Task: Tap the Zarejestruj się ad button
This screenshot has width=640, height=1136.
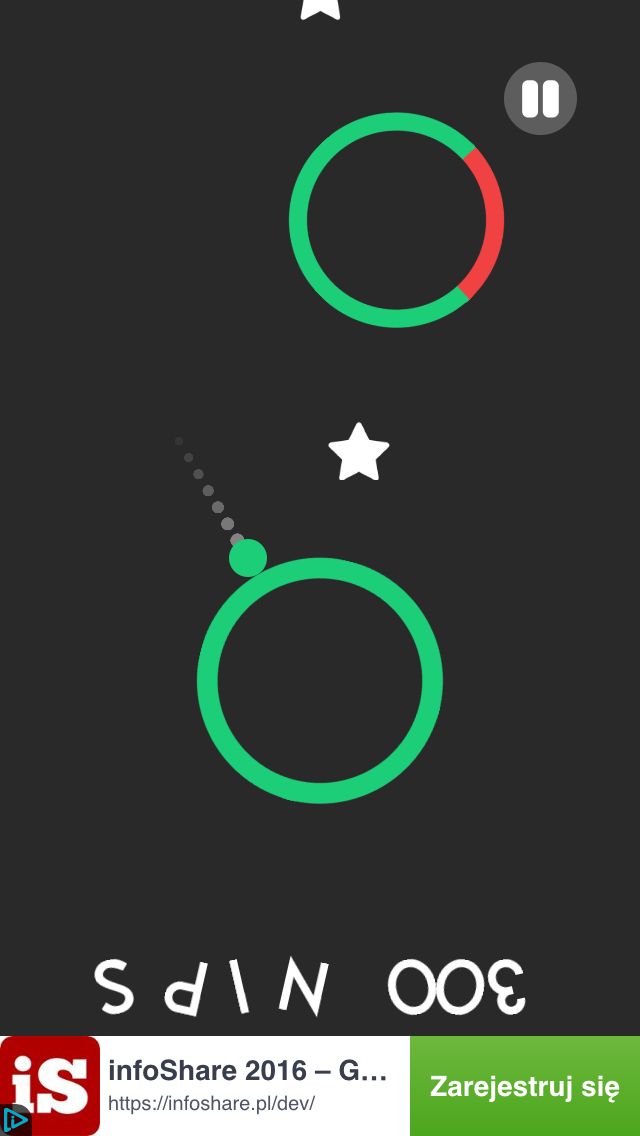Action: tap(525, 1086)
